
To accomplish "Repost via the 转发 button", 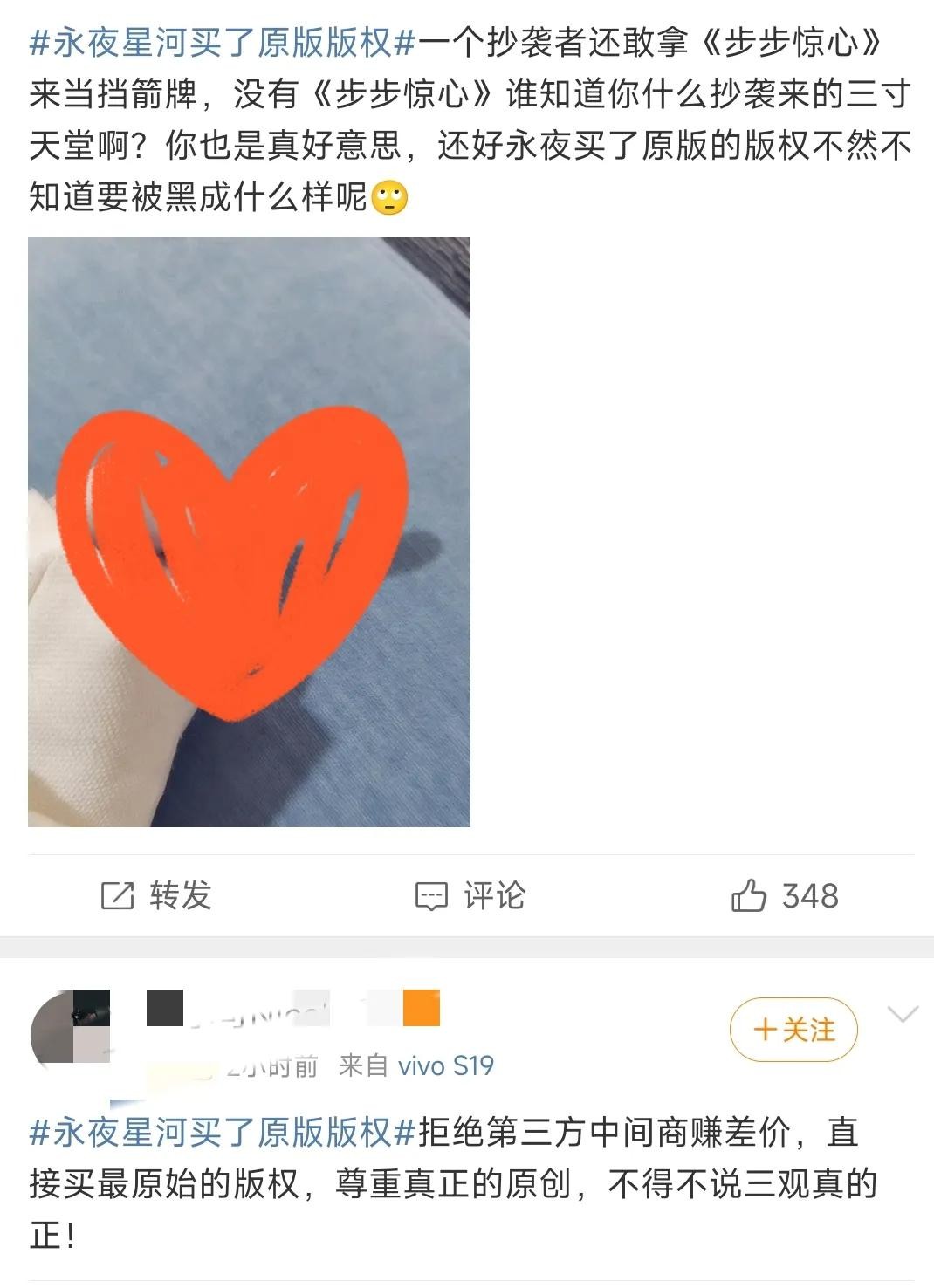I will point(156,895).
